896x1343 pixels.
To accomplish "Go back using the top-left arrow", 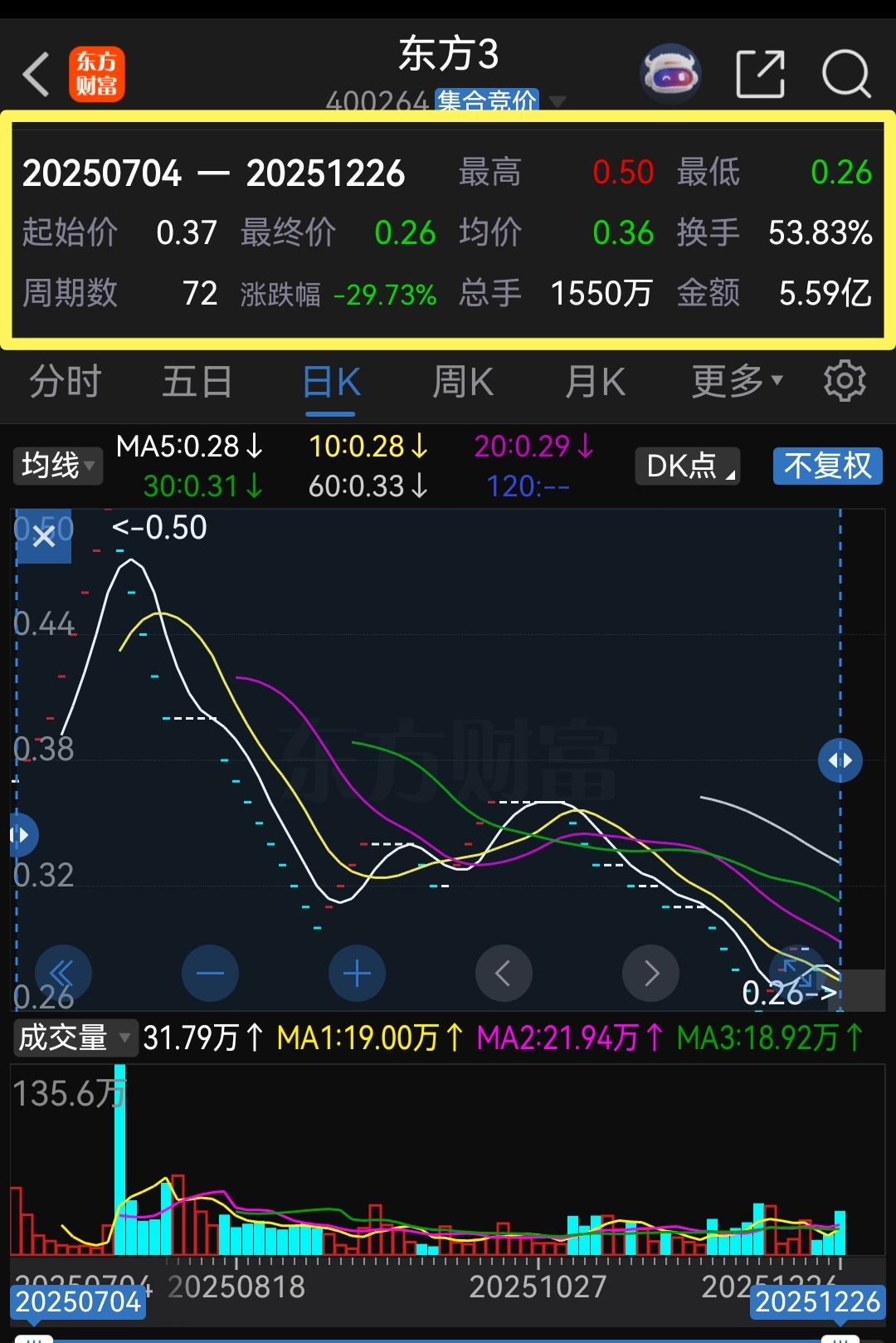I will (x=37, y=75).
